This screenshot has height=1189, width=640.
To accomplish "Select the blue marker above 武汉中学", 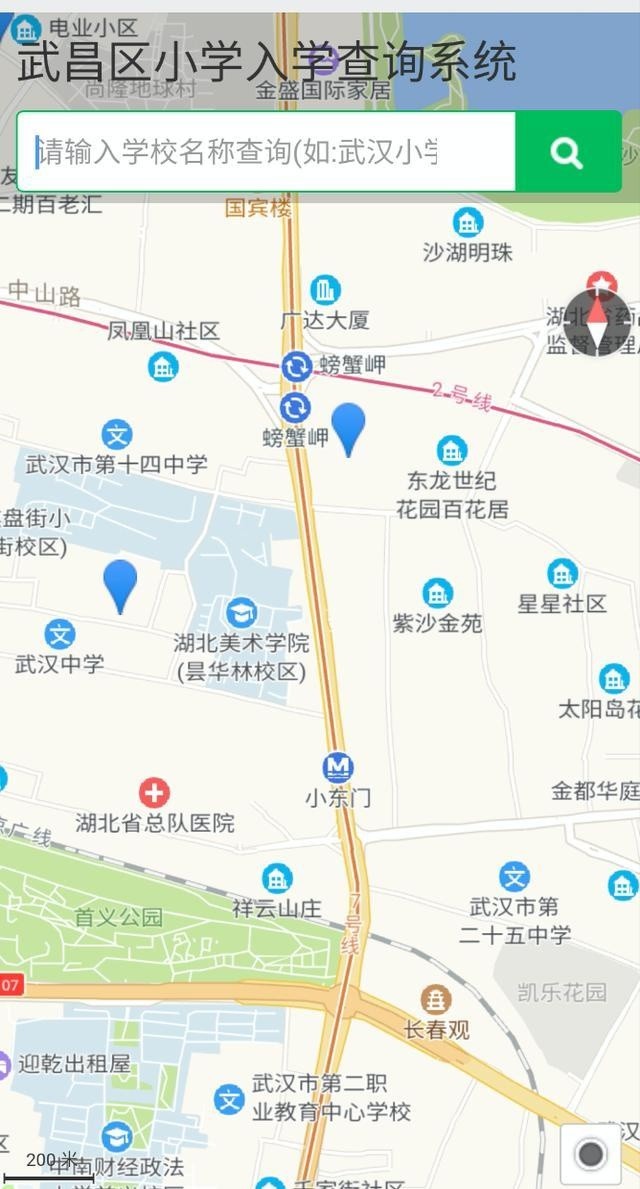I will (120, 584).
